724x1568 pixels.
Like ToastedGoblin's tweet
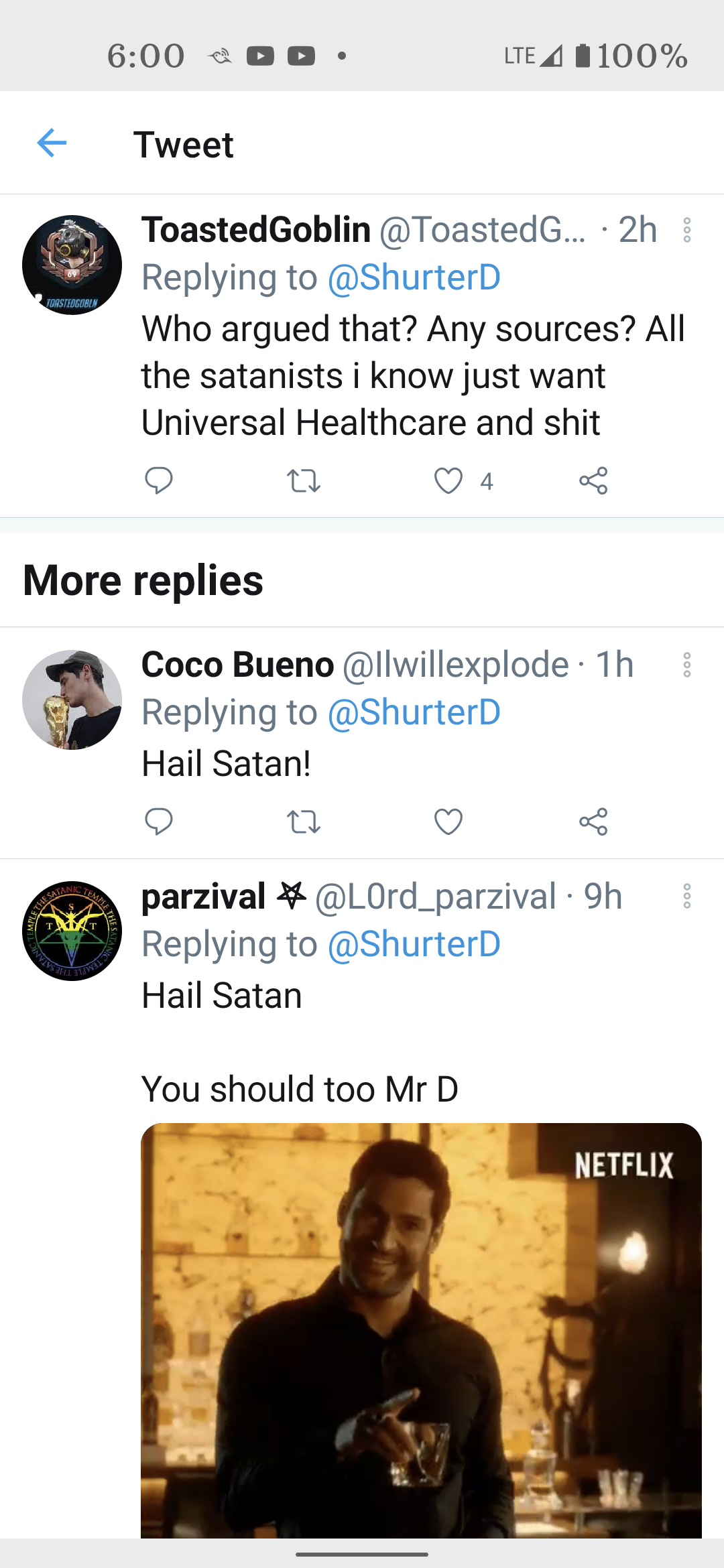448,480
